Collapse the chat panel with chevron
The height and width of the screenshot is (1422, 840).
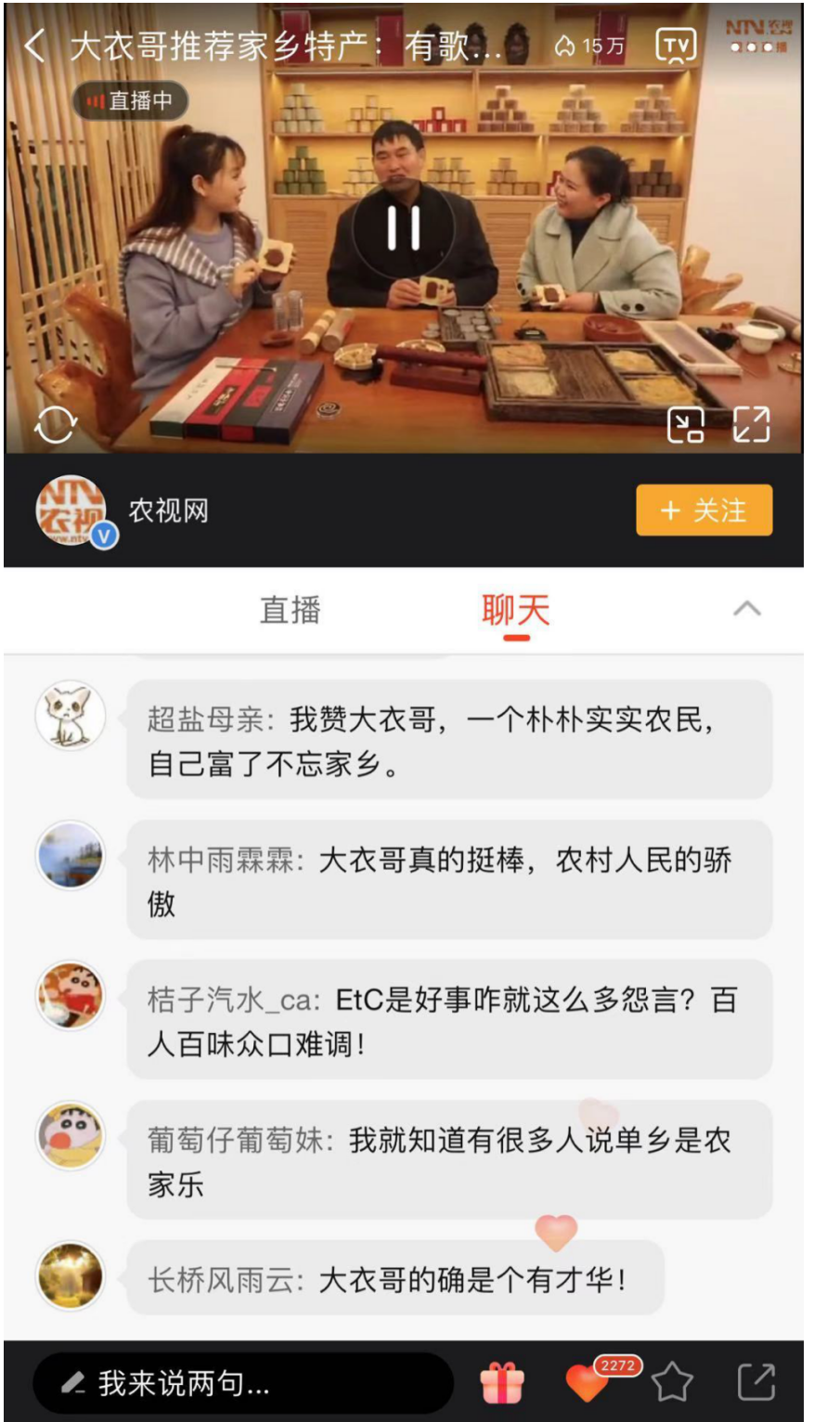coord(746,609)
